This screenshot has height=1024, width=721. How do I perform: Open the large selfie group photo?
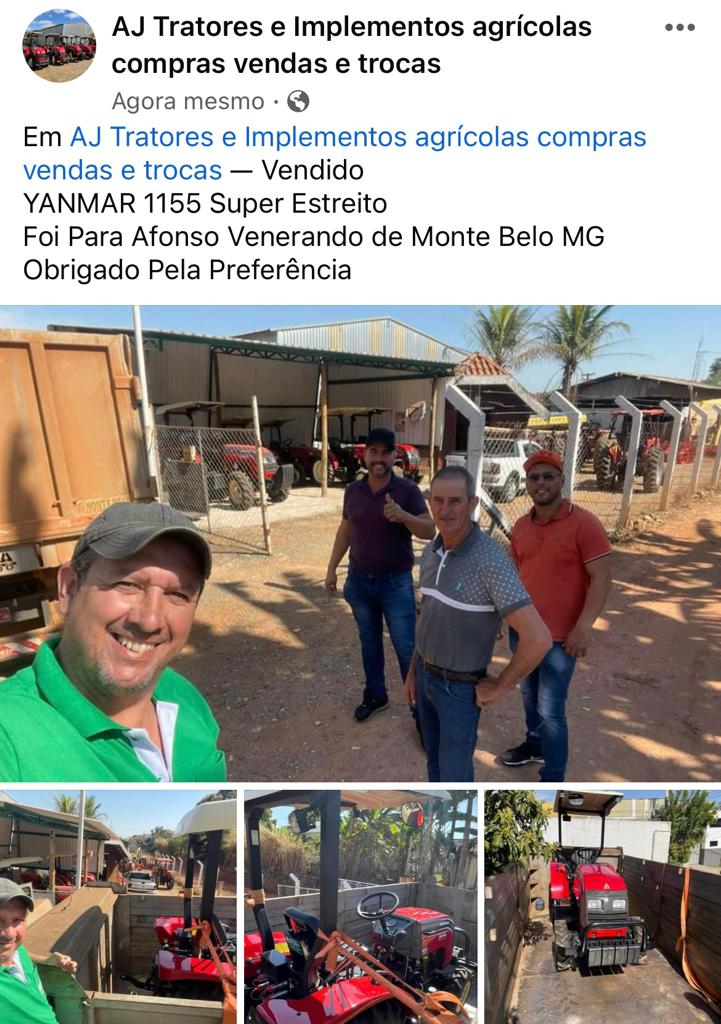click(360, 543)
